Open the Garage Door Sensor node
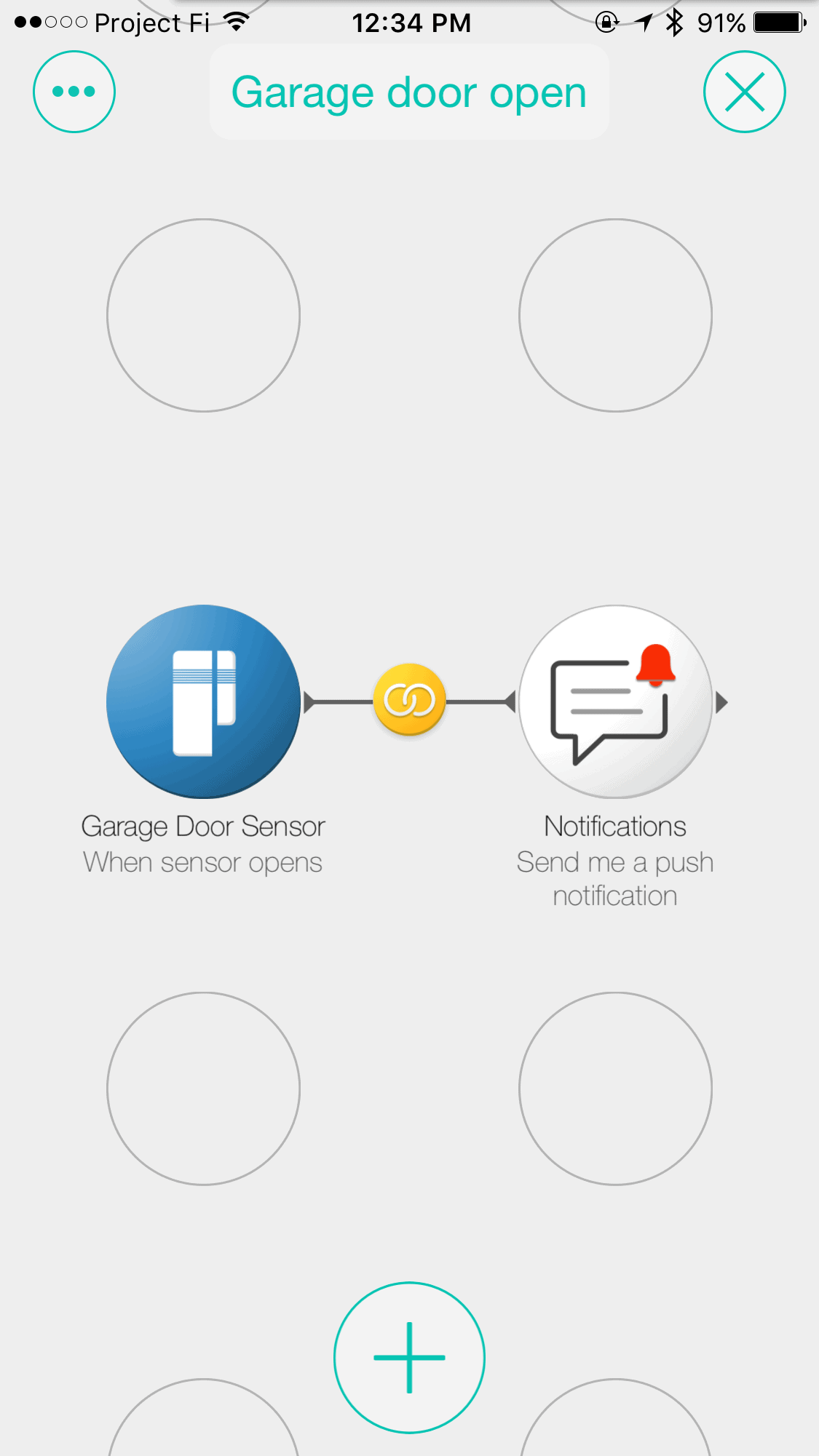 tap(203, 701)
